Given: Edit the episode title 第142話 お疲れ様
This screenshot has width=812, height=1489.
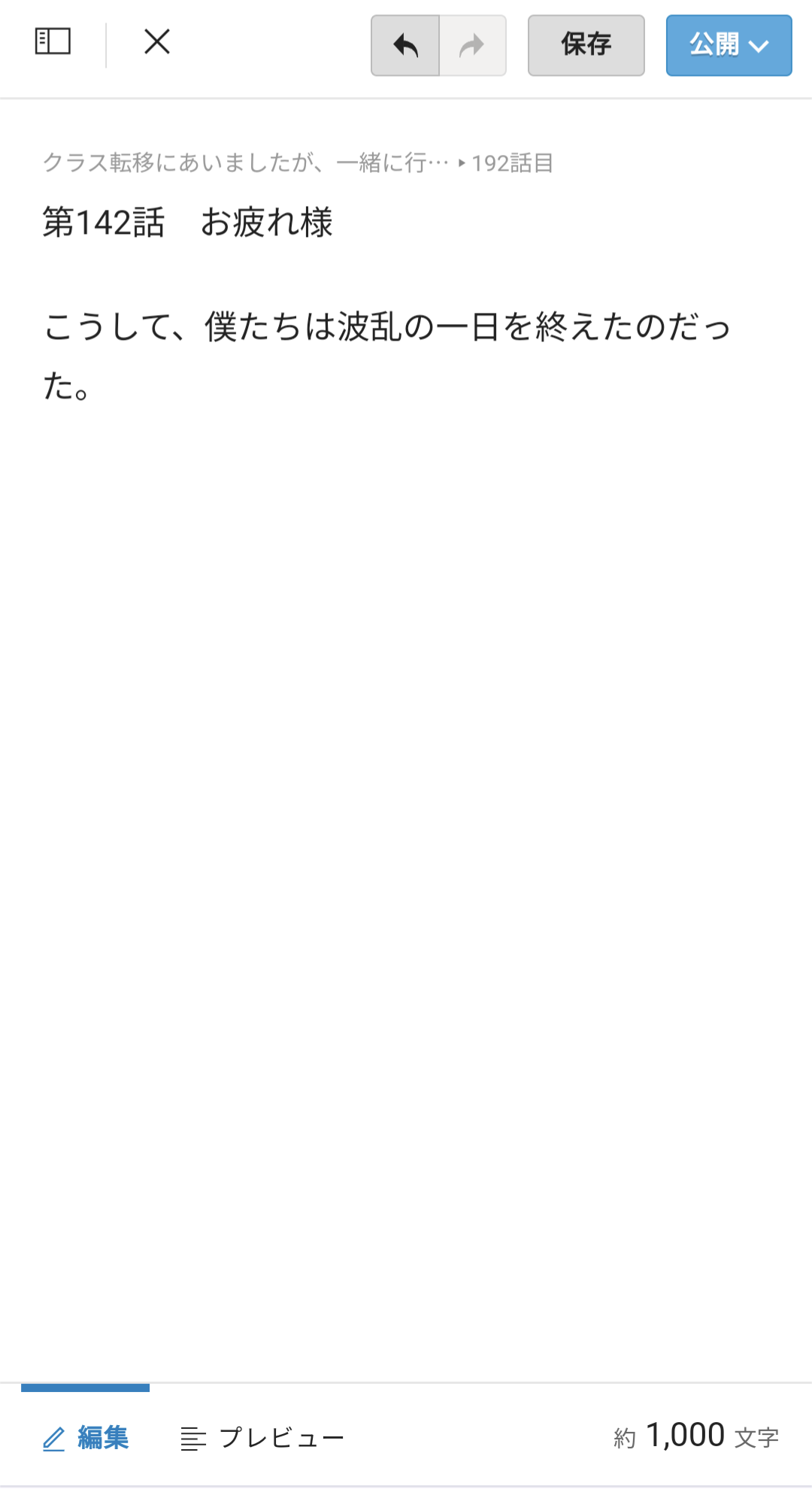Looking at the screenshot, I should (x=188, y=223).
